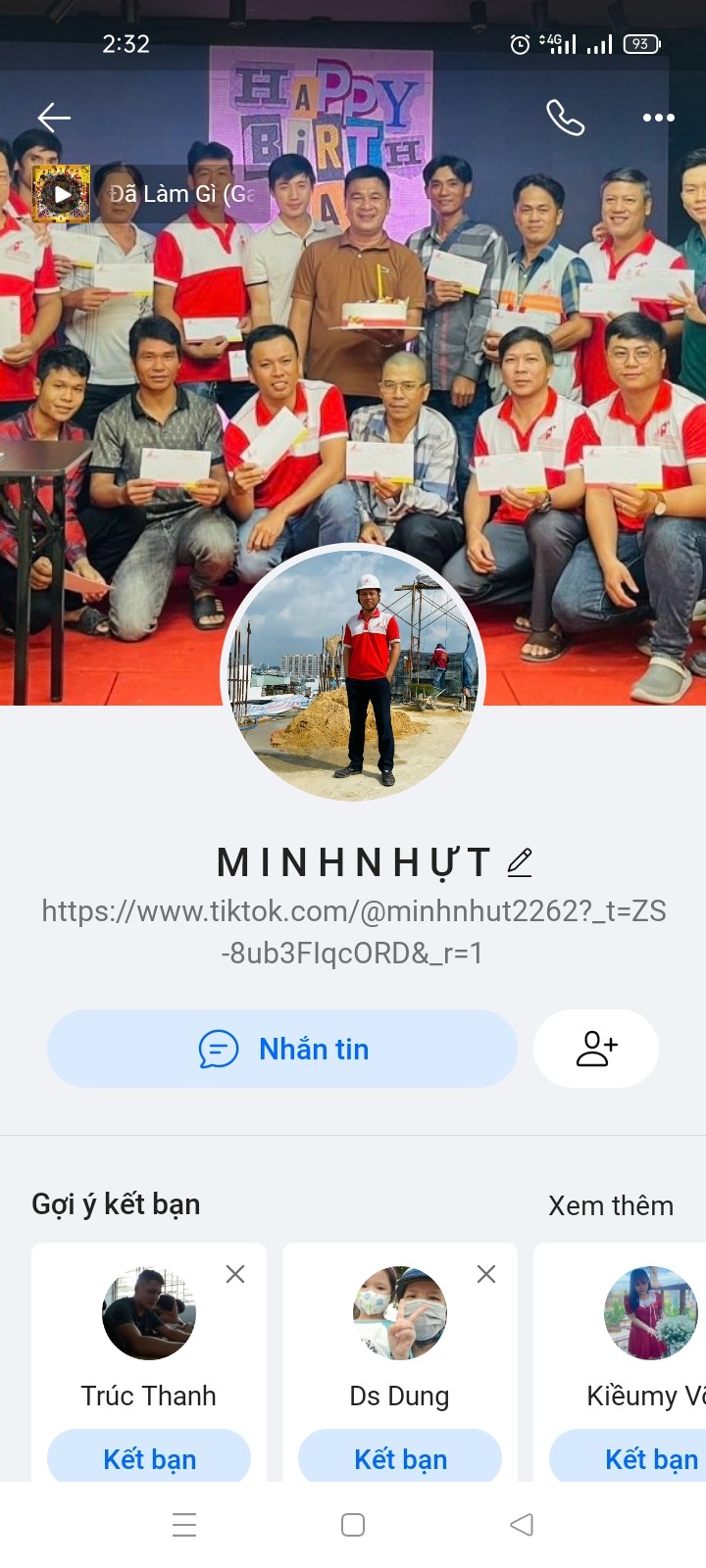Screen dimensions: 706x1568
Task: Add Trúc Thanh with Kết bạn
Action: [x=149, y=1458]
